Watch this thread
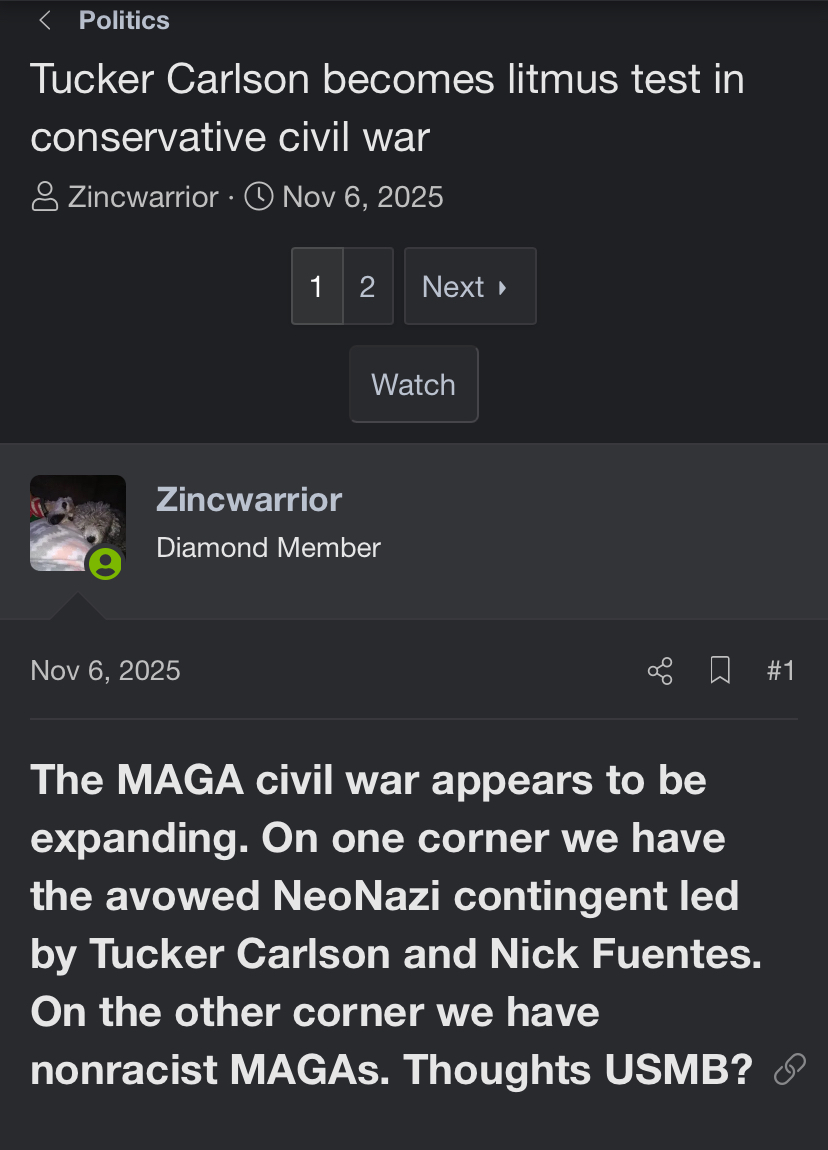Viewport: 828px width, 1150px height. pyautogui.click(x=413, y=385)
